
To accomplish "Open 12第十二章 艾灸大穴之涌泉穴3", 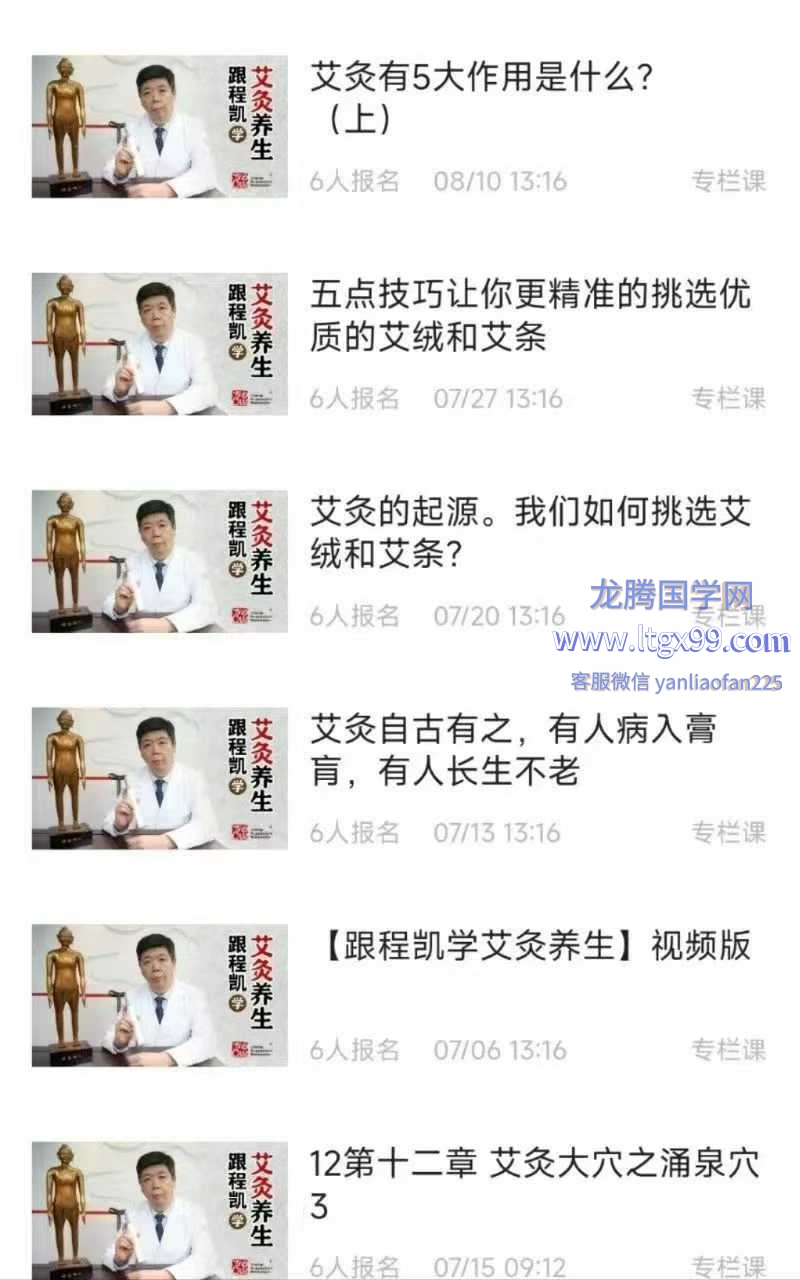I will (x=534, y=1184).
